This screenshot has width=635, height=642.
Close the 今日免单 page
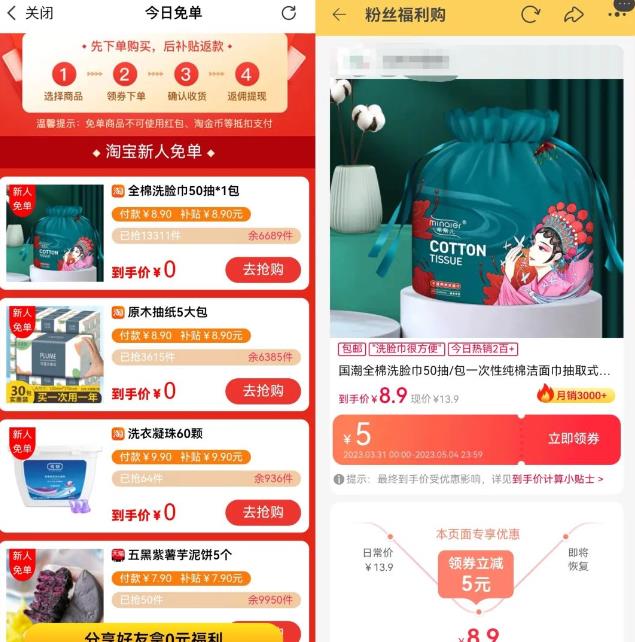click(x=30, y=13)
